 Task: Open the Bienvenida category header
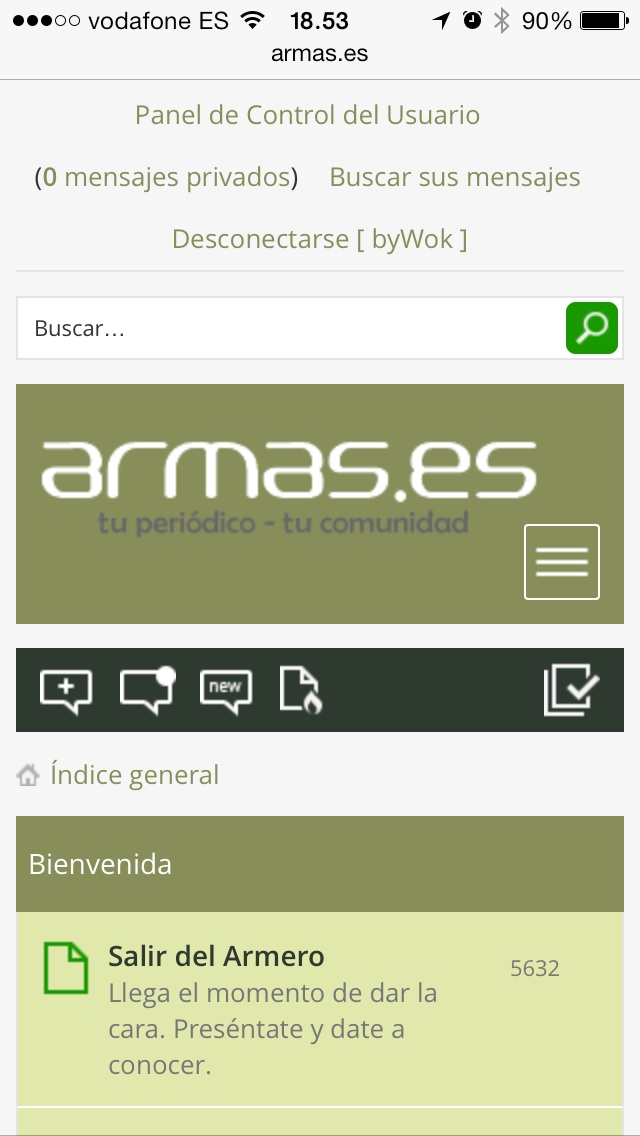click(x=100, y=864)
